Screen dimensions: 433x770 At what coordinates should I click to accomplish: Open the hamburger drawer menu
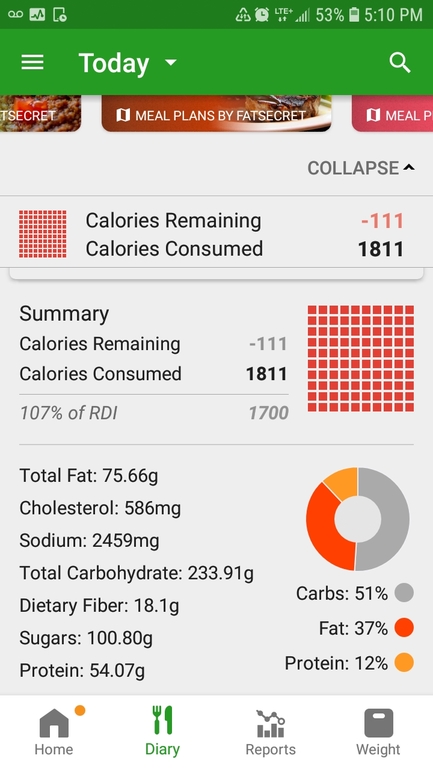32,62
